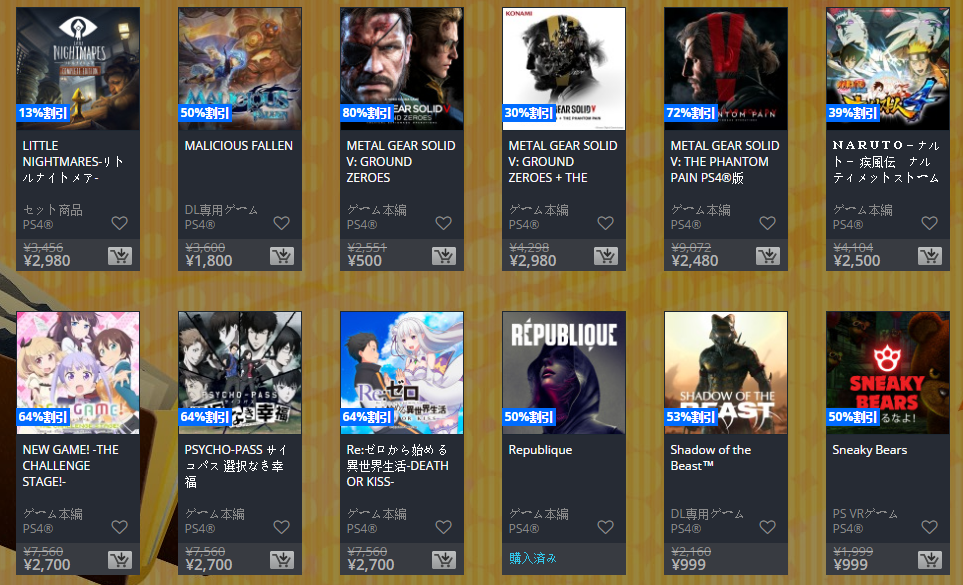Add NARUTO Ultimate Storm 4 to cart
Viewport: 963px width, 585px height.
(x=929, y=256)
